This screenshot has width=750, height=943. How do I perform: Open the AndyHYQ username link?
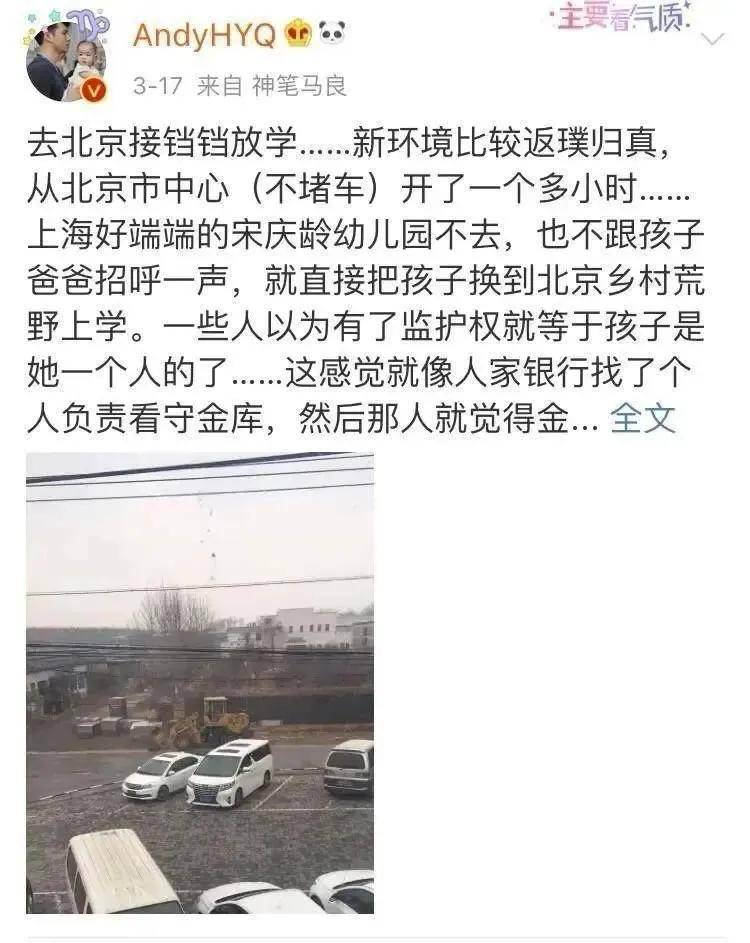click(204, 36)
